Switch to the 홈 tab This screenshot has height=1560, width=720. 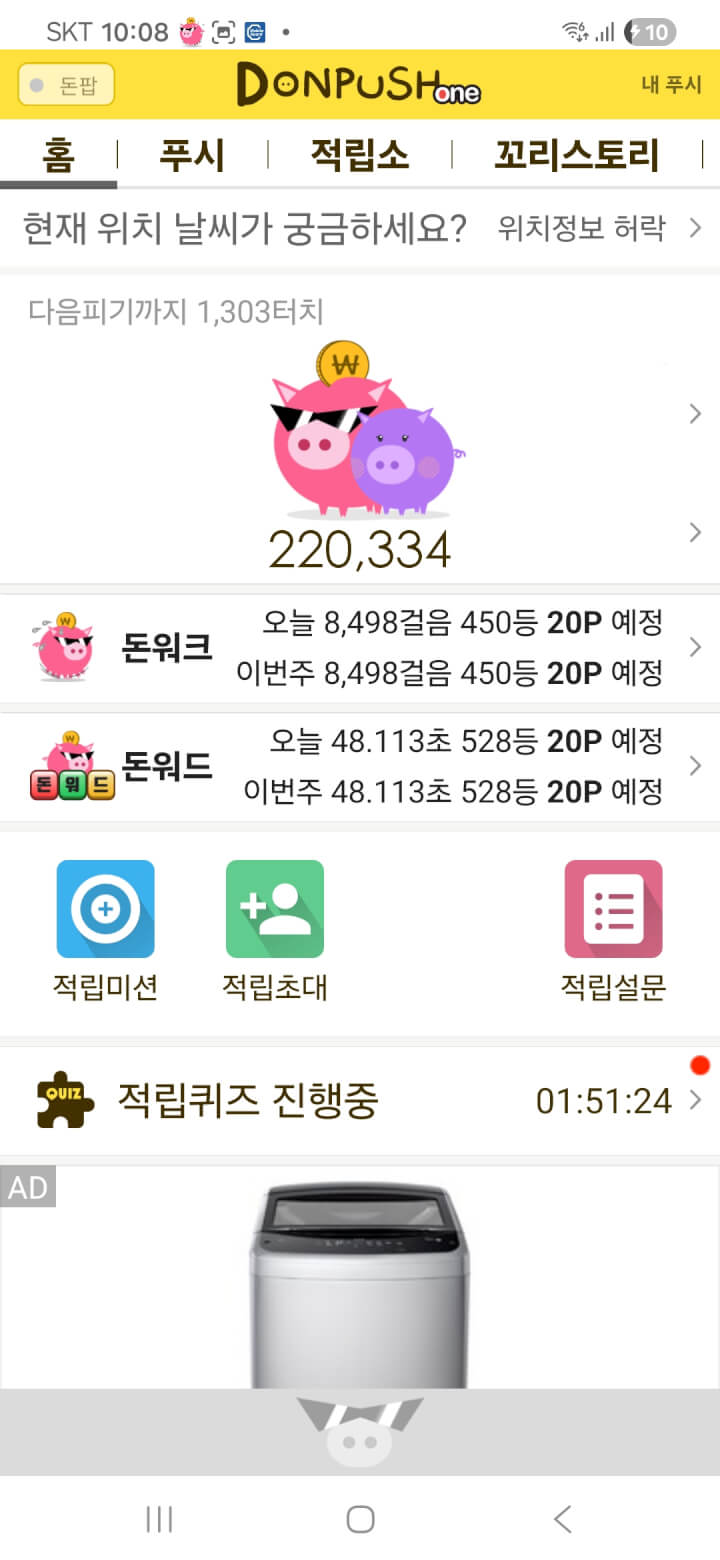pyautogui.click(x=58, y=156)
